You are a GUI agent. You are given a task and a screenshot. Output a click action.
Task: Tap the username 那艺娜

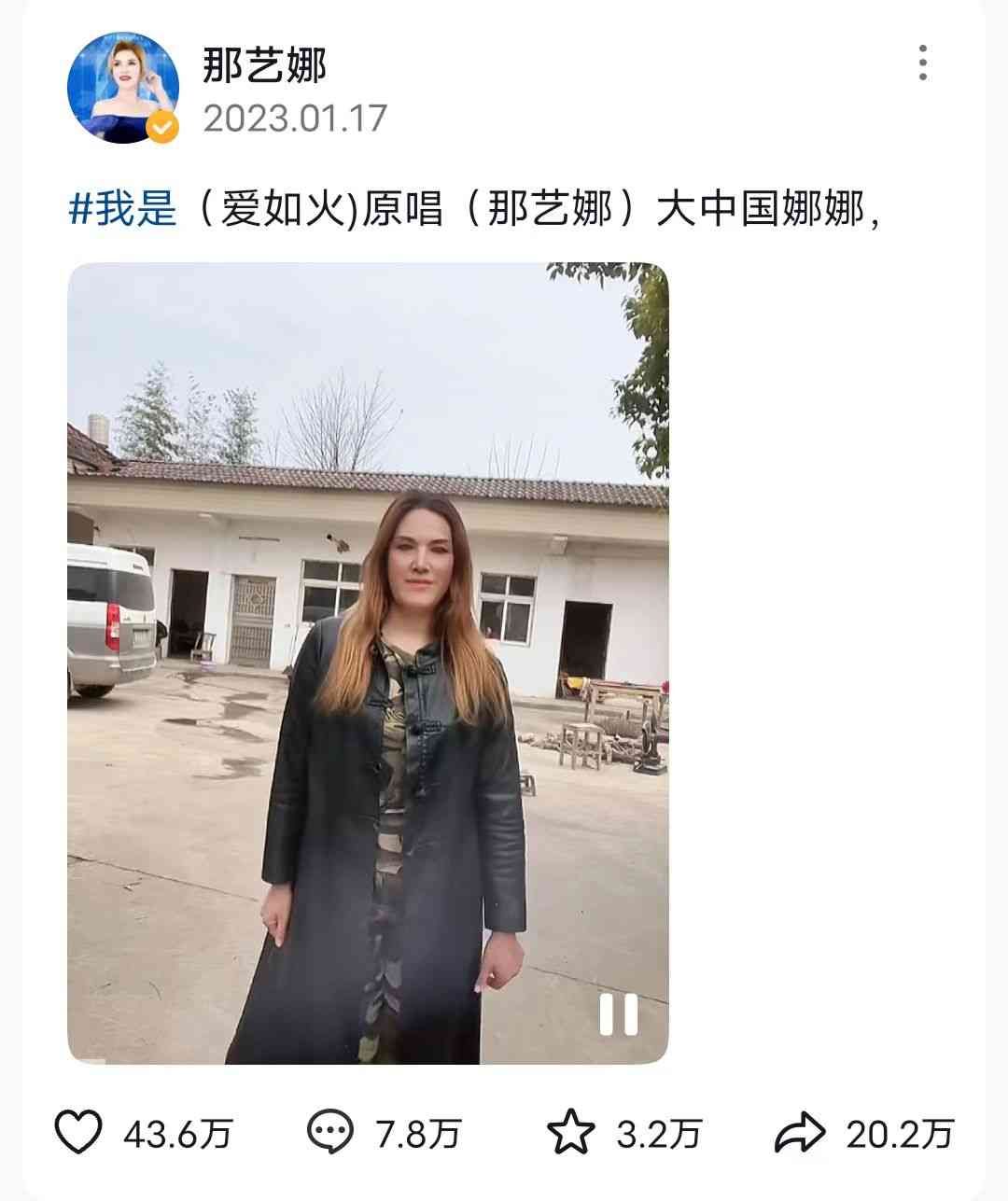tap(264, 66)
